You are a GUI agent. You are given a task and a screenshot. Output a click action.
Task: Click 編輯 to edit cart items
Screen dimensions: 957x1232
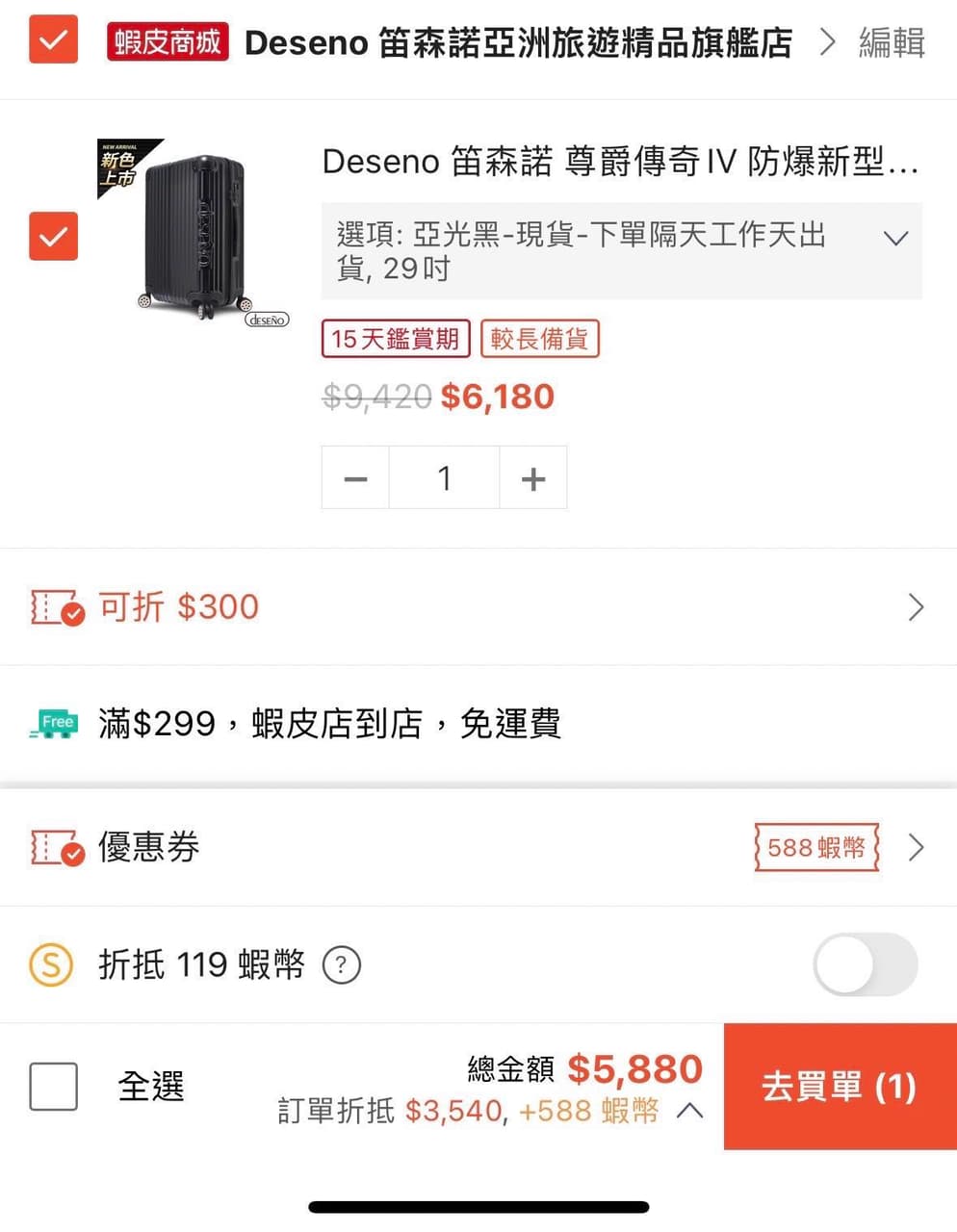pos(891,43)
